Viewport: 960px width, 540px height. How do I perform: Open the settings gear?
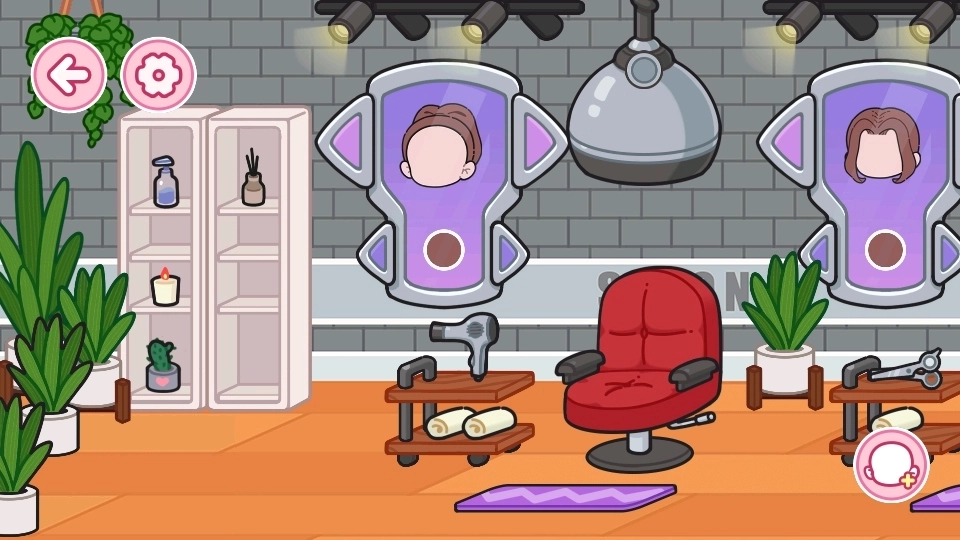[x=158, y=75]
